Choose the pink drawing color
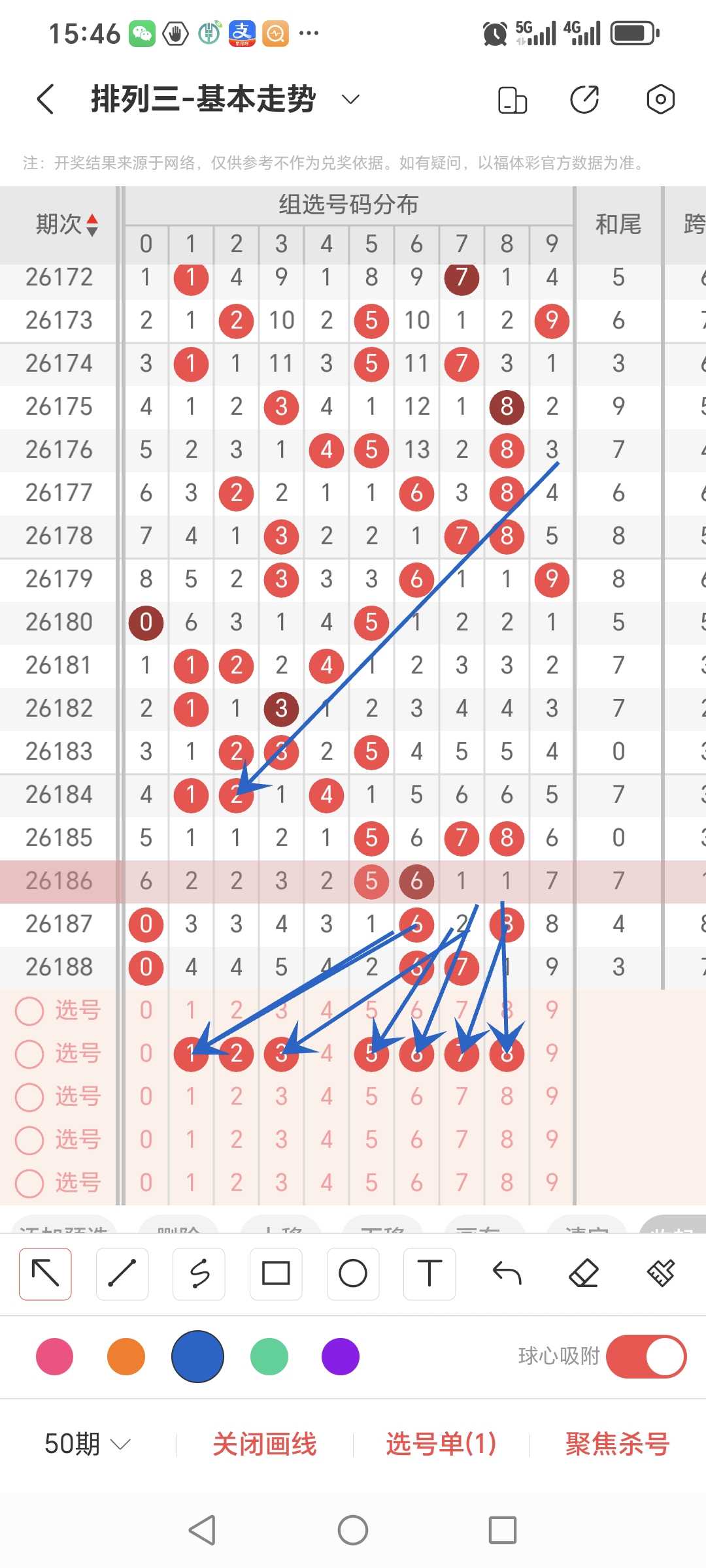The height and width of the screenshot is (1568, 706). pyautogui.click(x=55, y=1356)
